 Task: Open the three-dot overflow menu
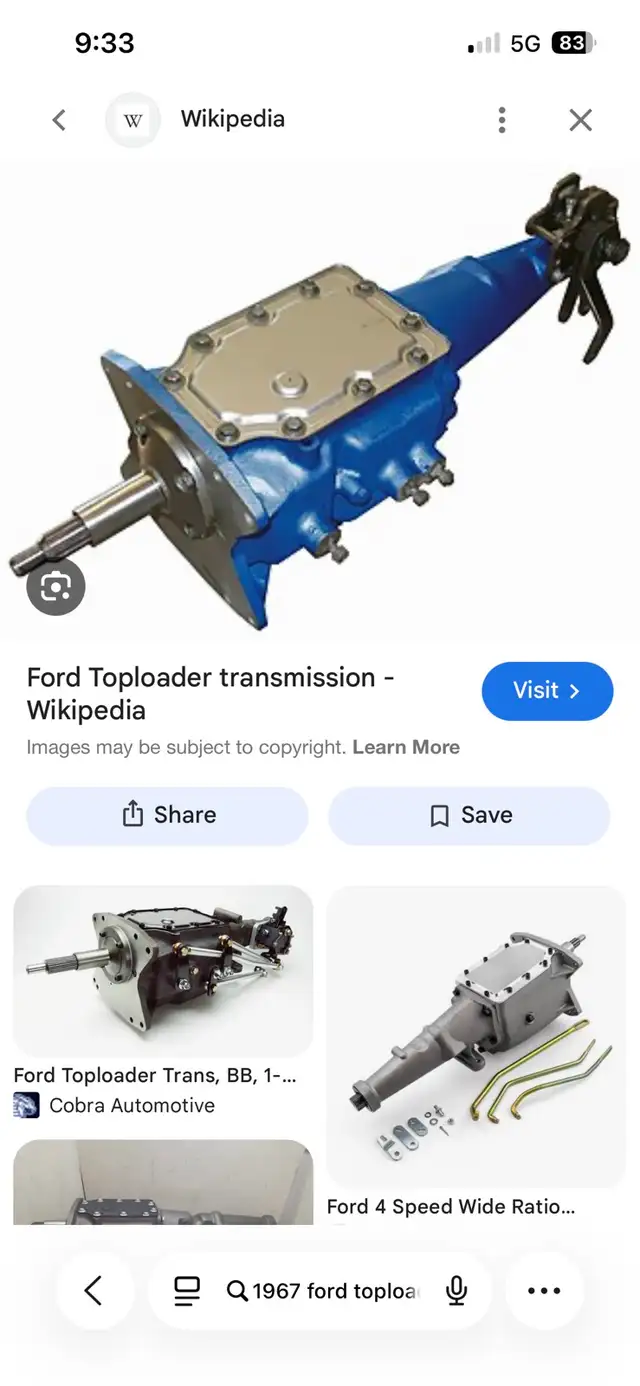tap(502, 120)
